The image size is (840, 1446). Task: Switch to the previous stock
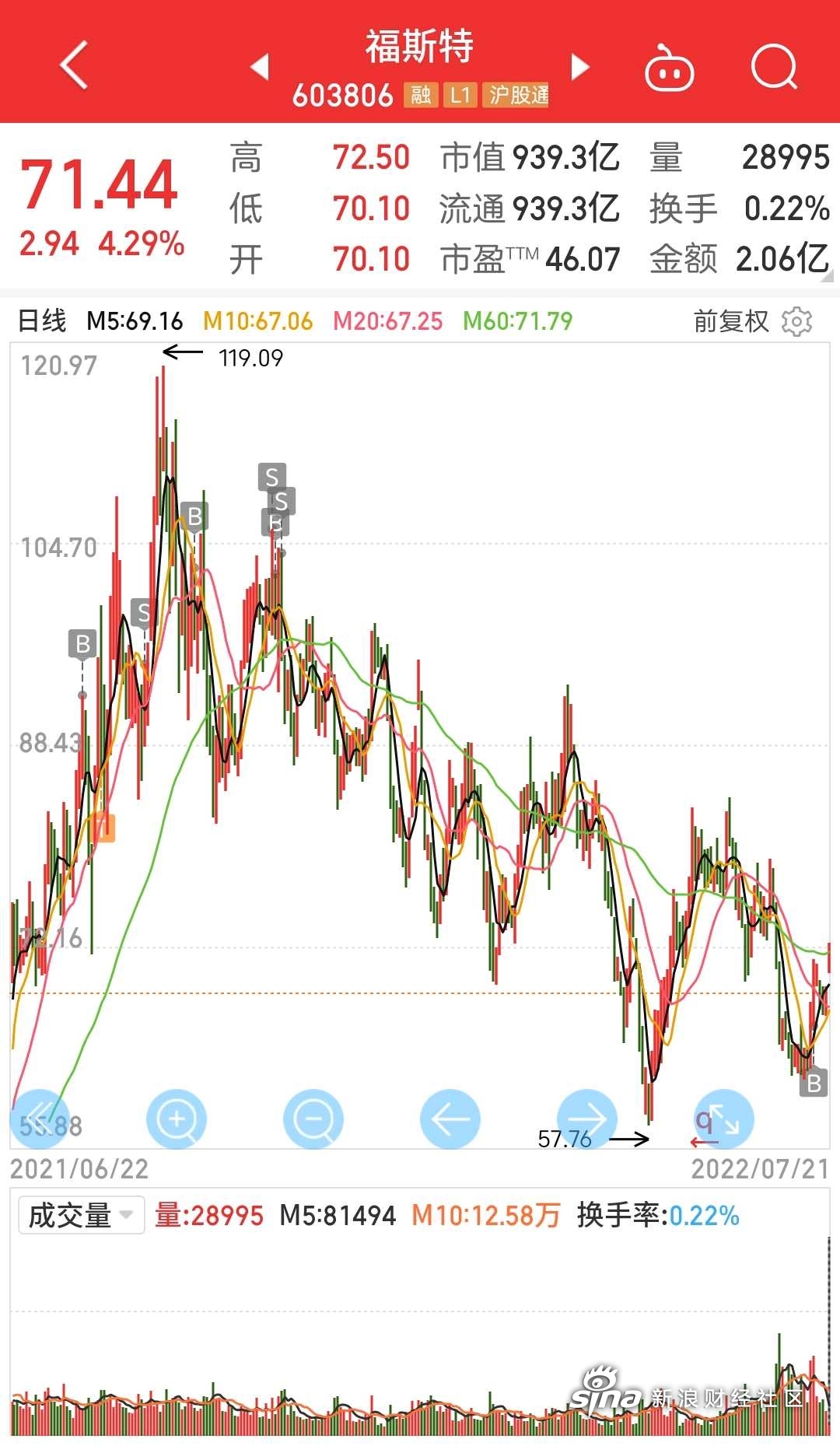point(260,67)
